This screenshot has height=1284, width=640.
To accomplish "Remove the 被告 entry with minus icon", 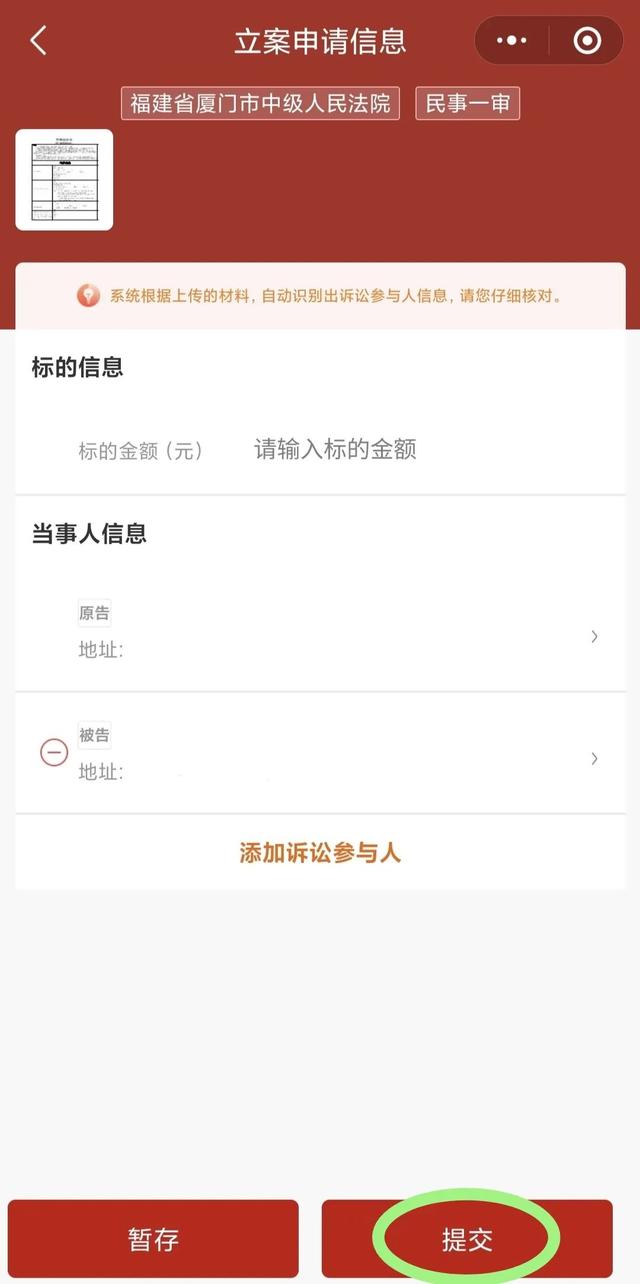I will (x=54, y=752).
